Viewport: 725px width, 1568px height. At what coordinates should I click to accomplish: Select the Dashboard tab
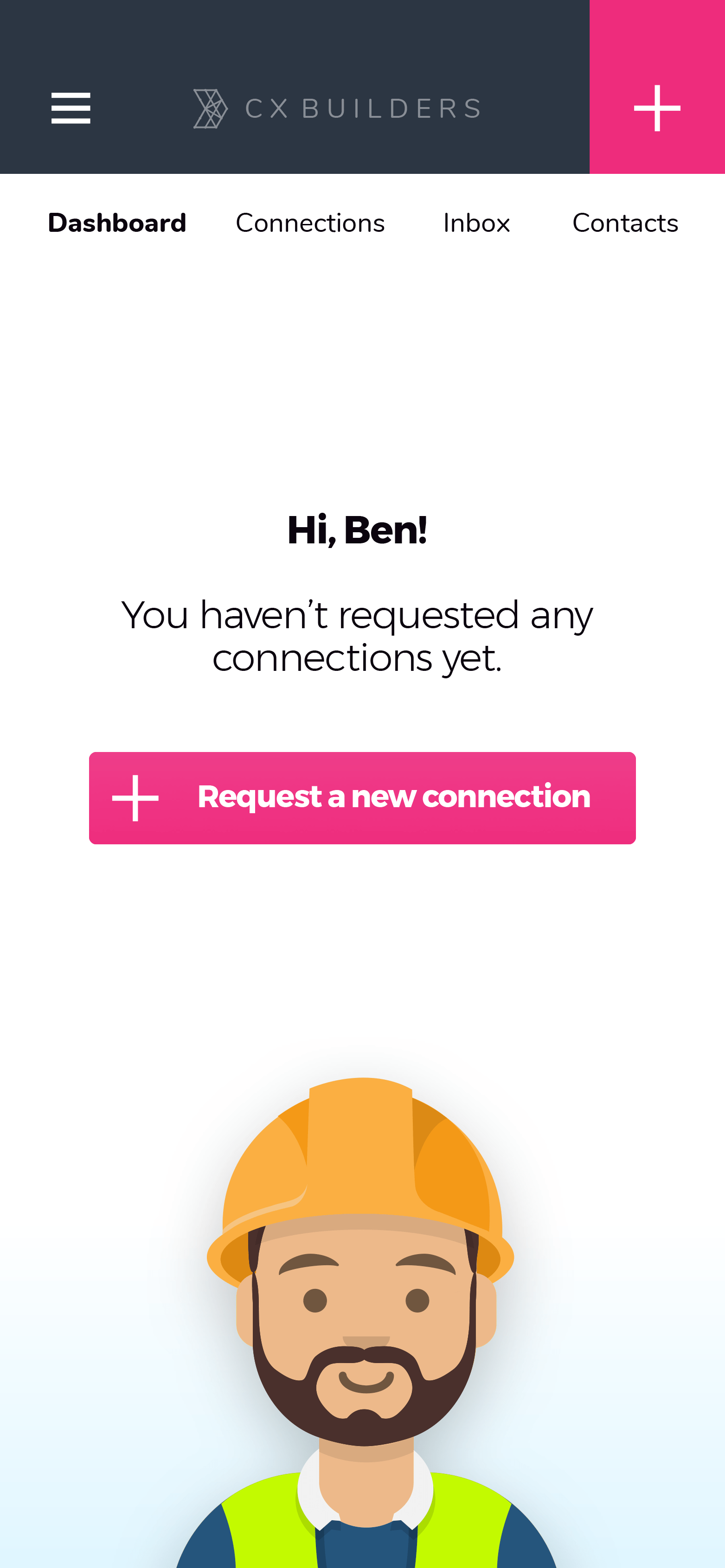coord(117,223)
